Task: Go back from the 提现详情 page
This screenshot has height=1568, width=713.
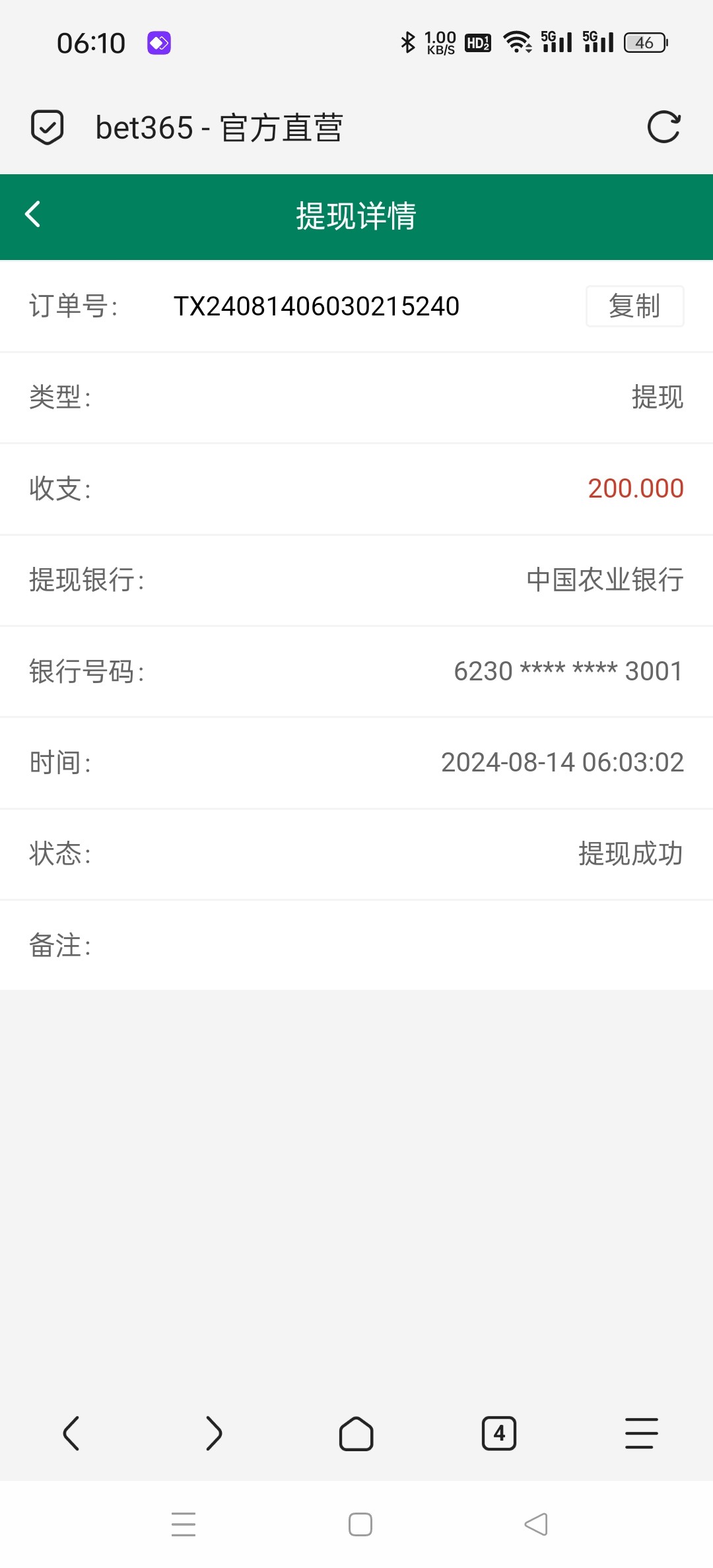Action: 33,214
